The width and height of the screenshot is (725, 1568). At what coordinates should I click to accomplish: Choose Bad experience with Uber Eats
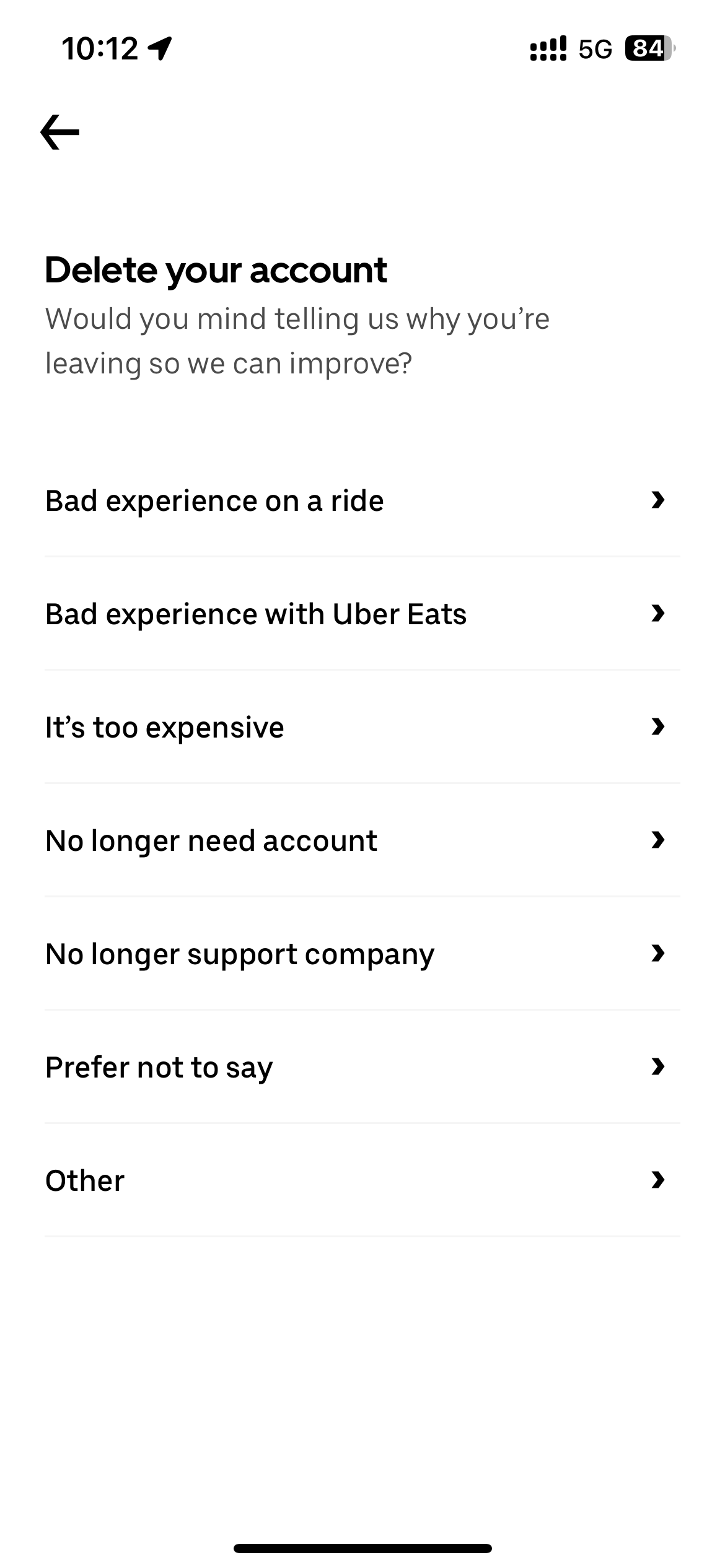(x=362, y=614)
